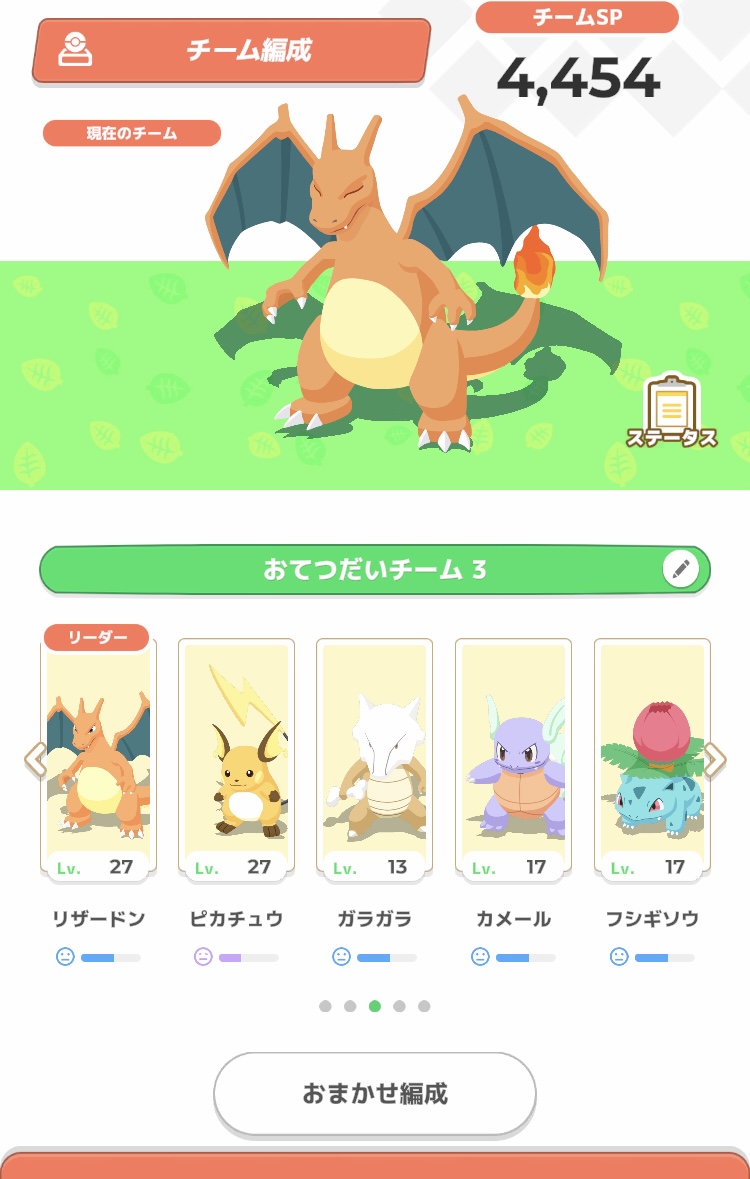Jump to the first team page dot
Image resolution: width=750 pixels, height=1179 pixels.
[325, 1006]
